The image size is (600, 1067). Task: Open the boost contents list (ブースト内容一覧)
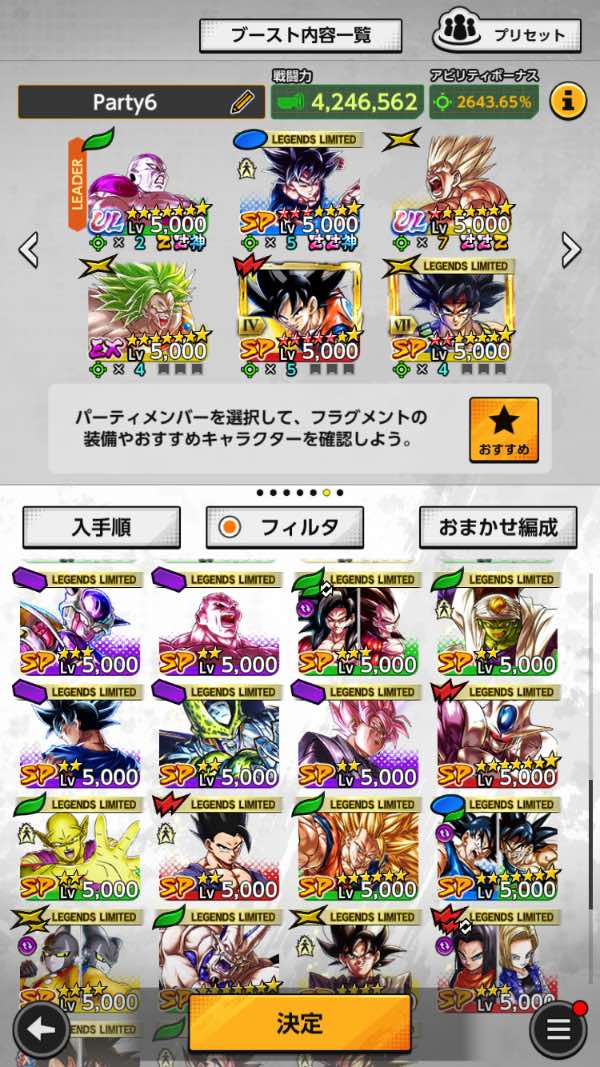tap(300, 35)
